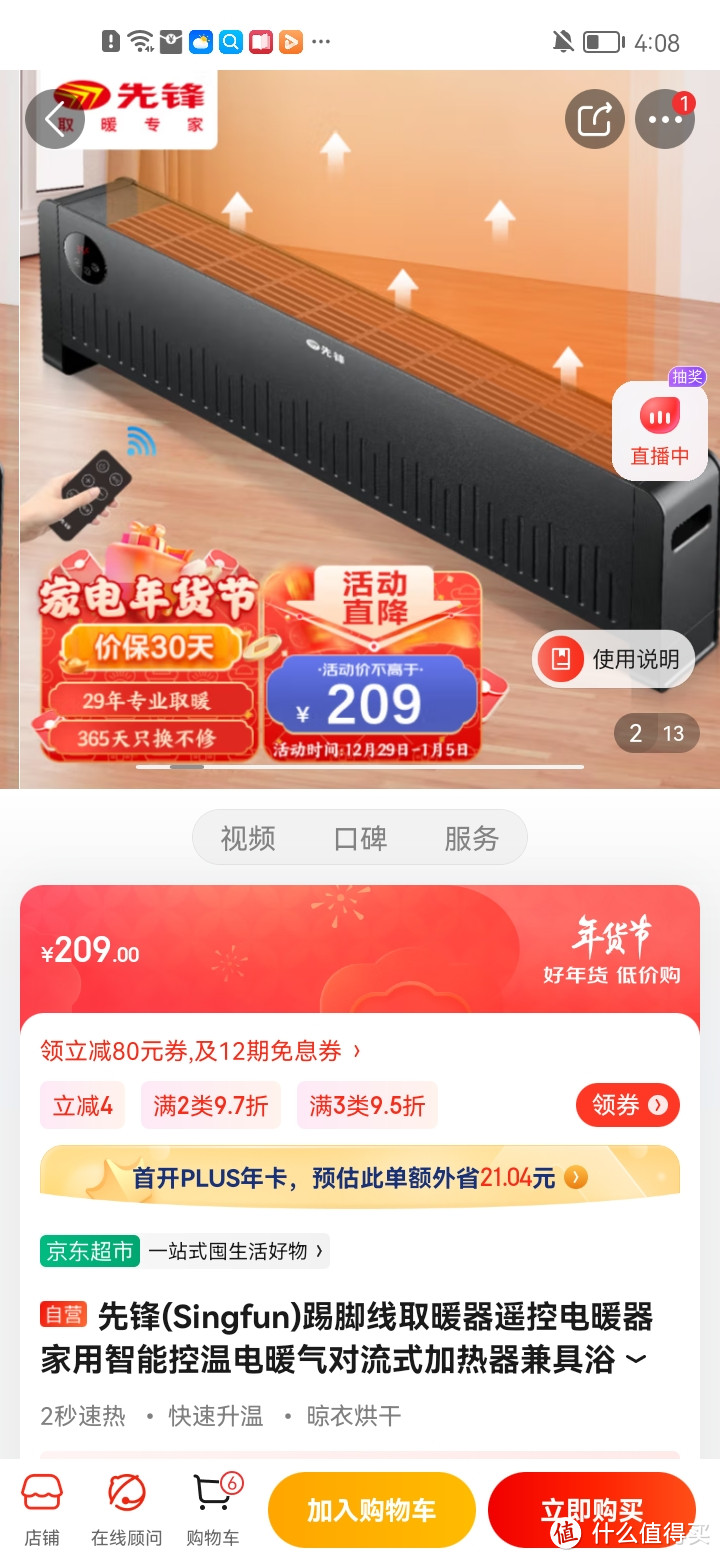Tap the 2/13 image counter
Viewport: 720px width, 1560px height.
pyautogui.click(x=656, y=734)
